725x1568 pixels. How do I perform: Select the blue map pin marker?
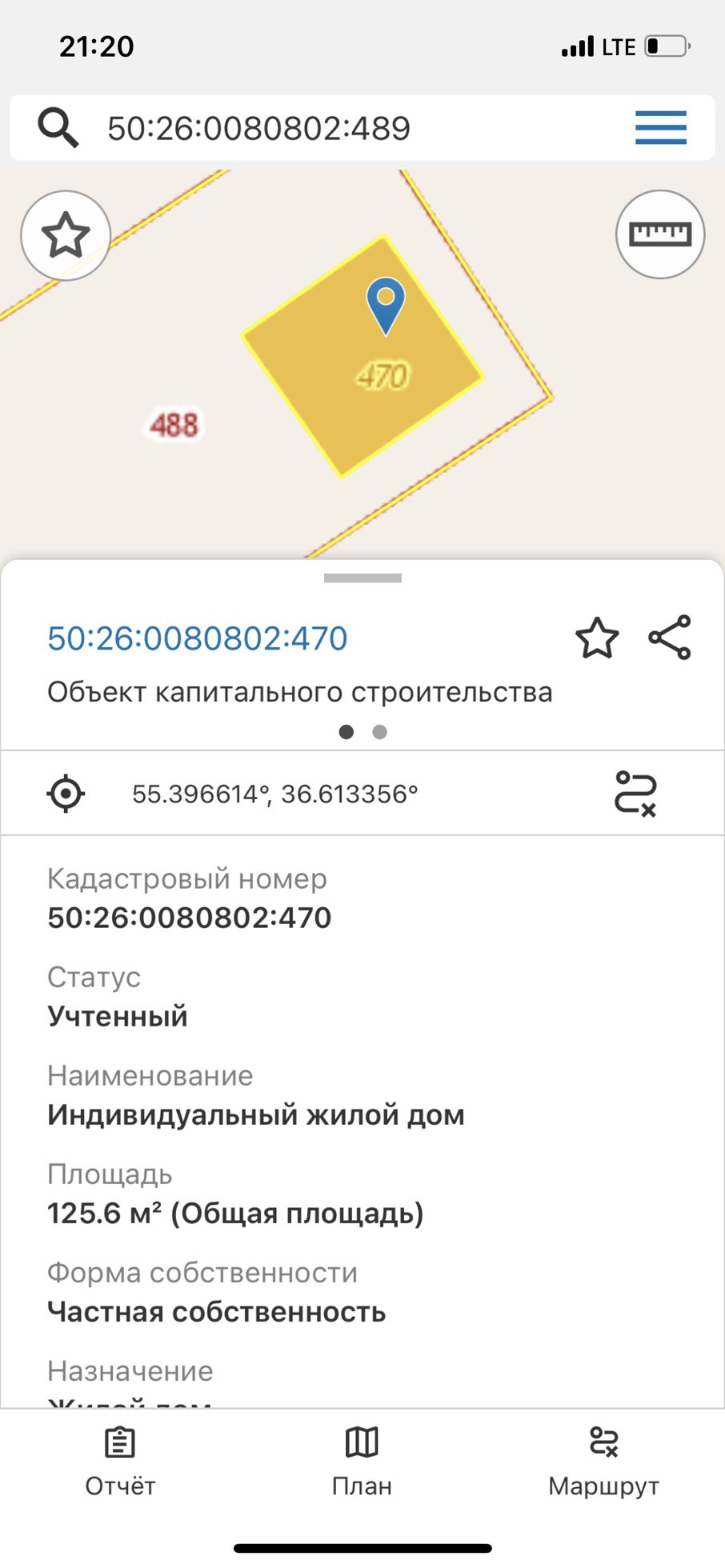pos(386,304)
